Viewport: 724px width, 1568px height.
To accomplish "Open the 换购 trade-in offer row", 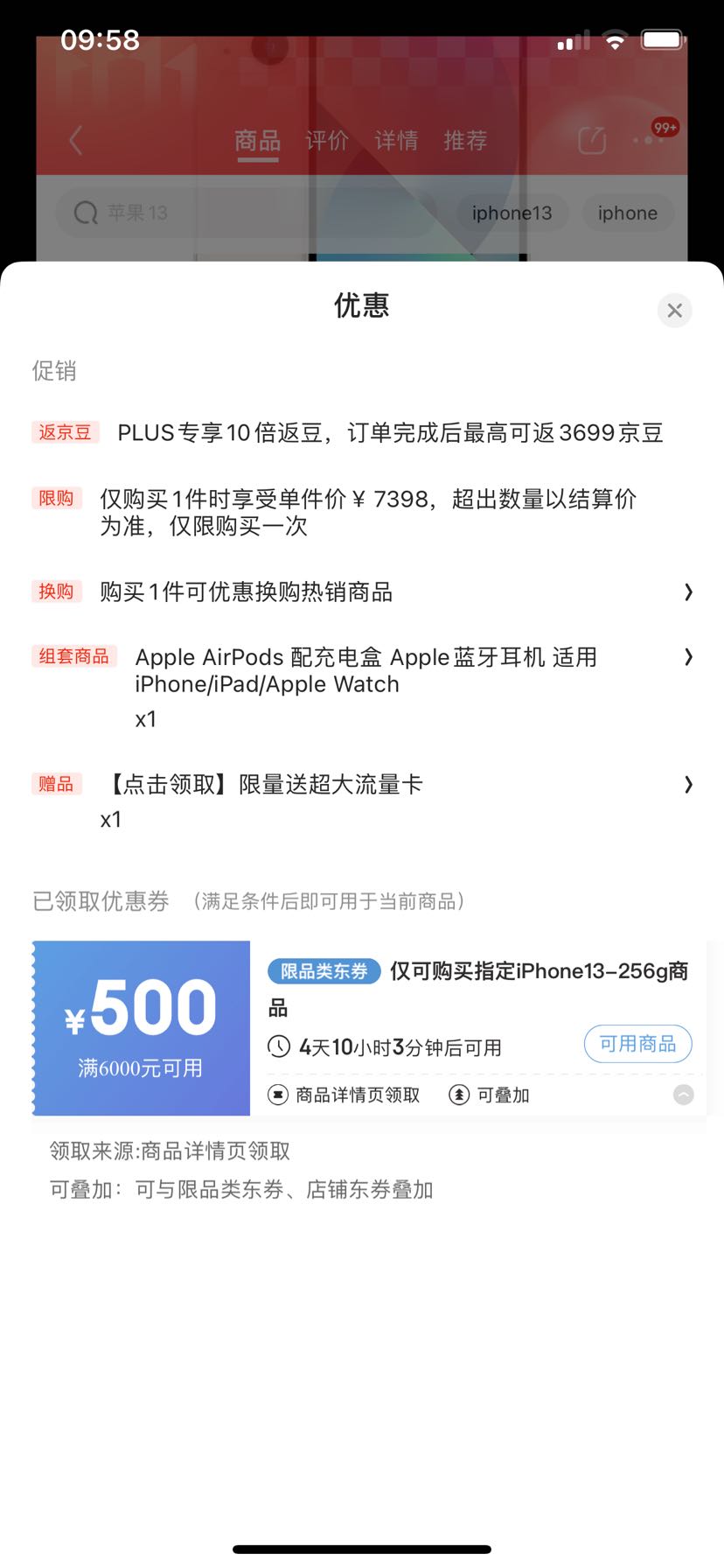I will pos(362,592).
